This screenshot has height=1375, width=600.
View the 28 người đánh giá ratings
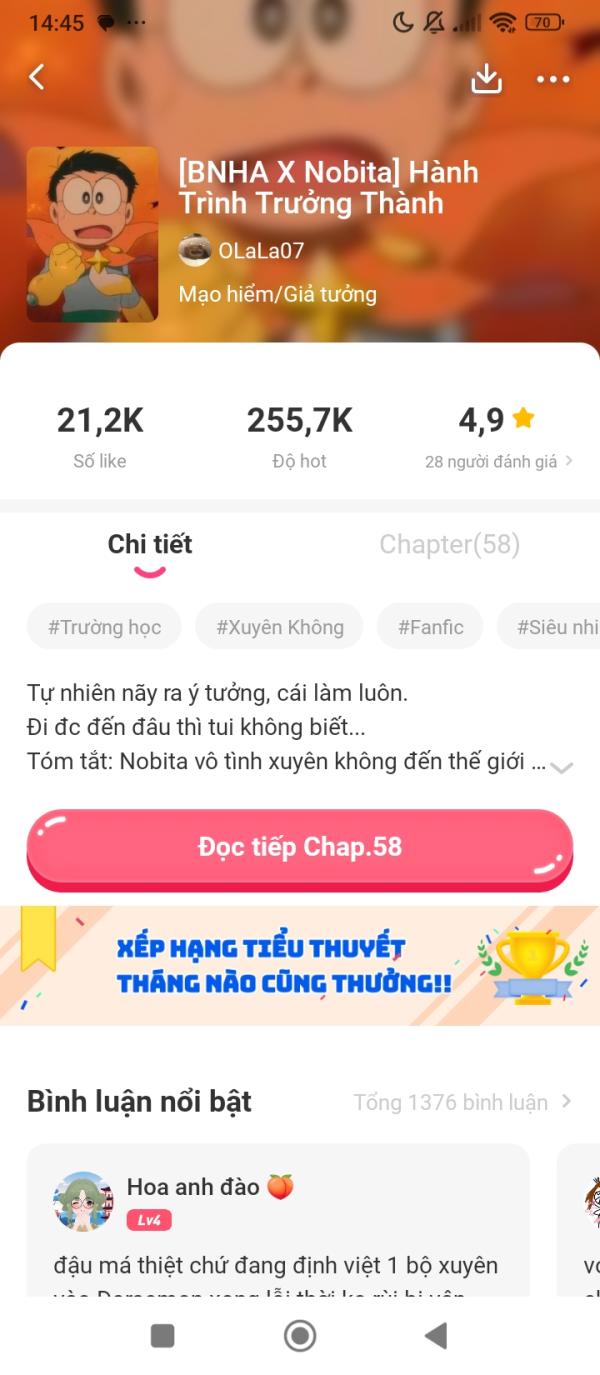498,461
